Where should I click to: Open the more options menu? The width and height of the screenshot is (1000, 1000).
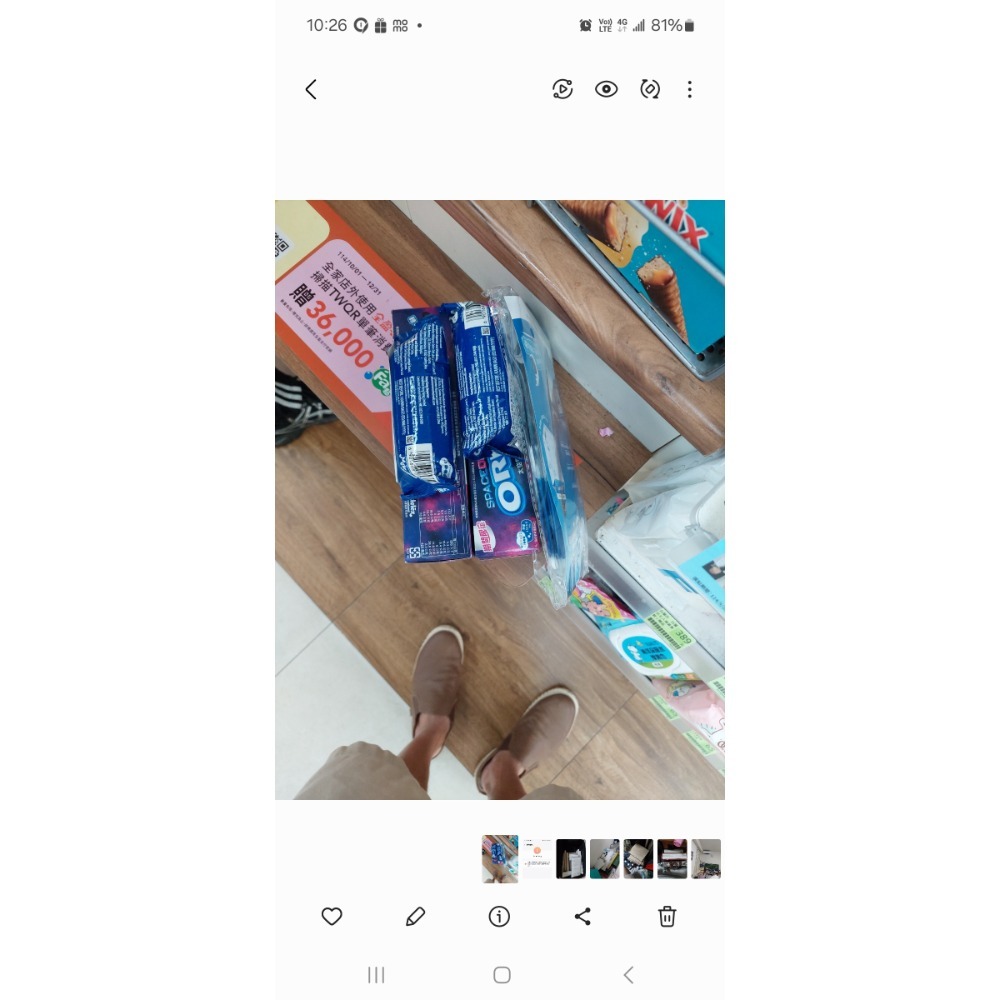(x=689, y=90)
